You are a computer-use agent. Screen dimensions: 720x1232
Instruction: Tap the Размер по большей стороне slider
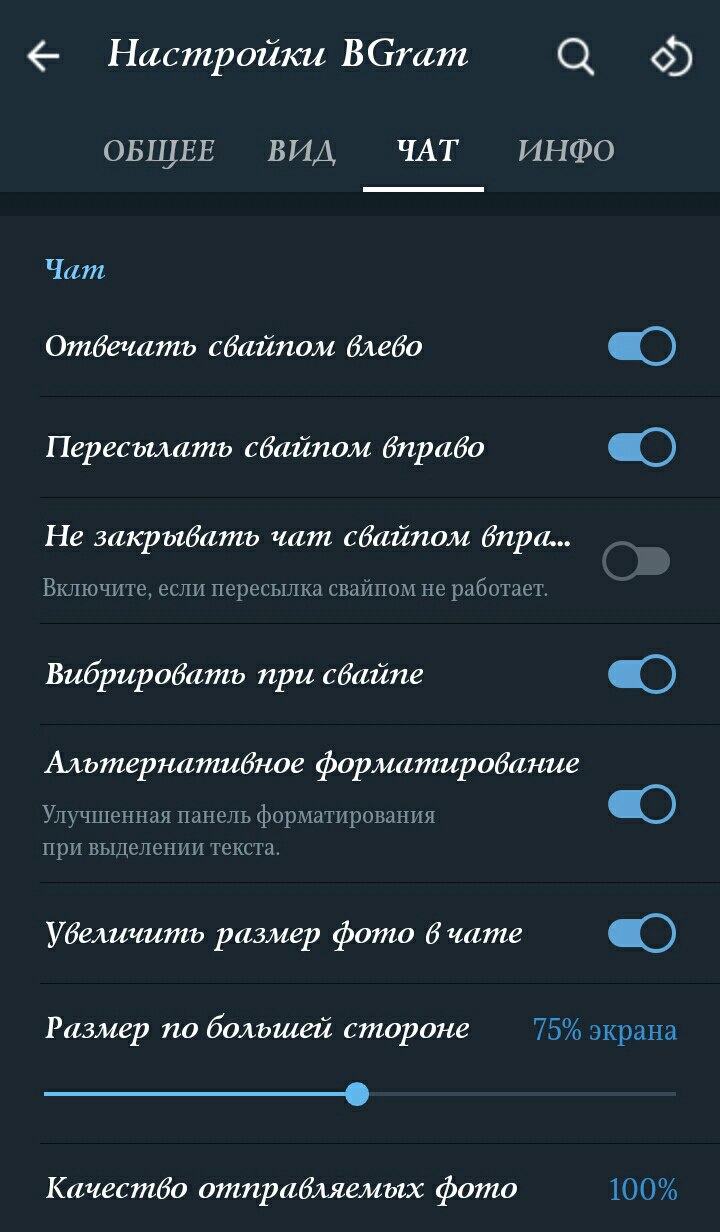tap(357, 1094)
